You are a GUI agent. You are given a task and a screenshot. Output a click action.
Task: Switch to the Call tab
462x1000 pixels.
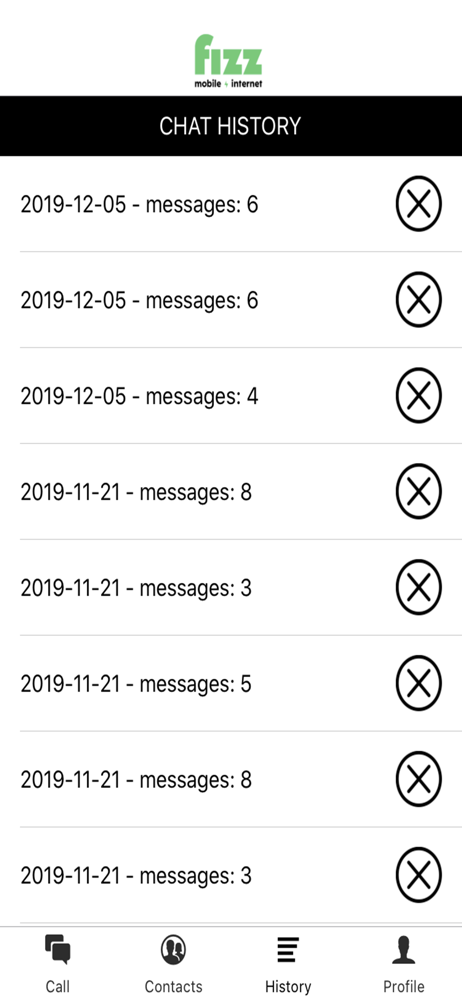click(x=57, y=964)
